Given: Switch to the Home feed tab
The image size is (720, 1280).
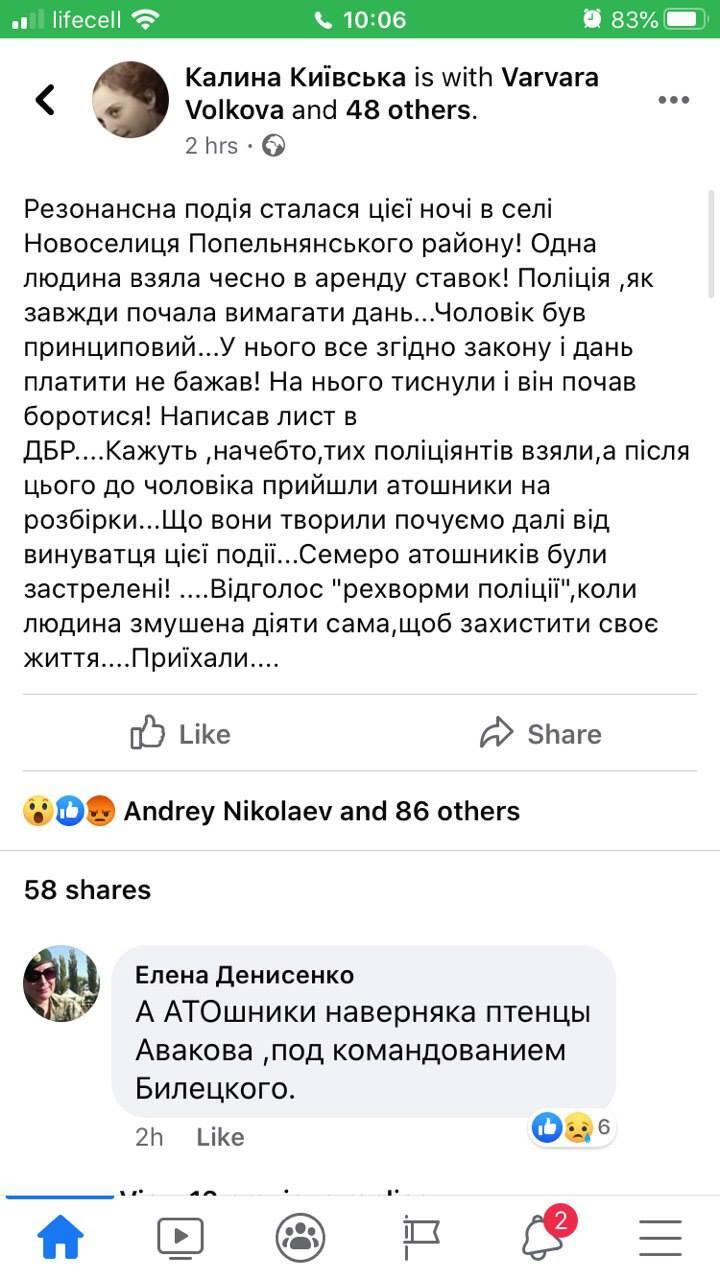Looking at the screenshot, I should 60,1239.
